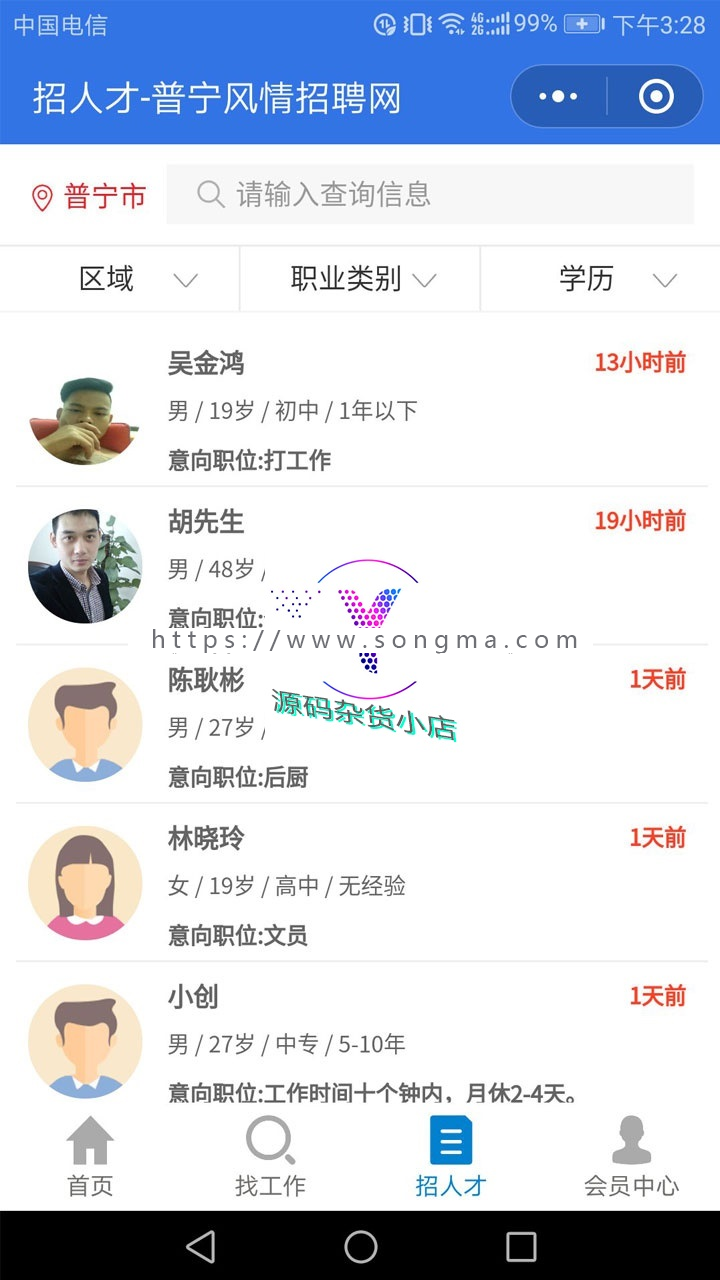Screen dimensions: 720x1280
Task: Open the 会员中心 member icon
Action: click(x=630, y=1140)
